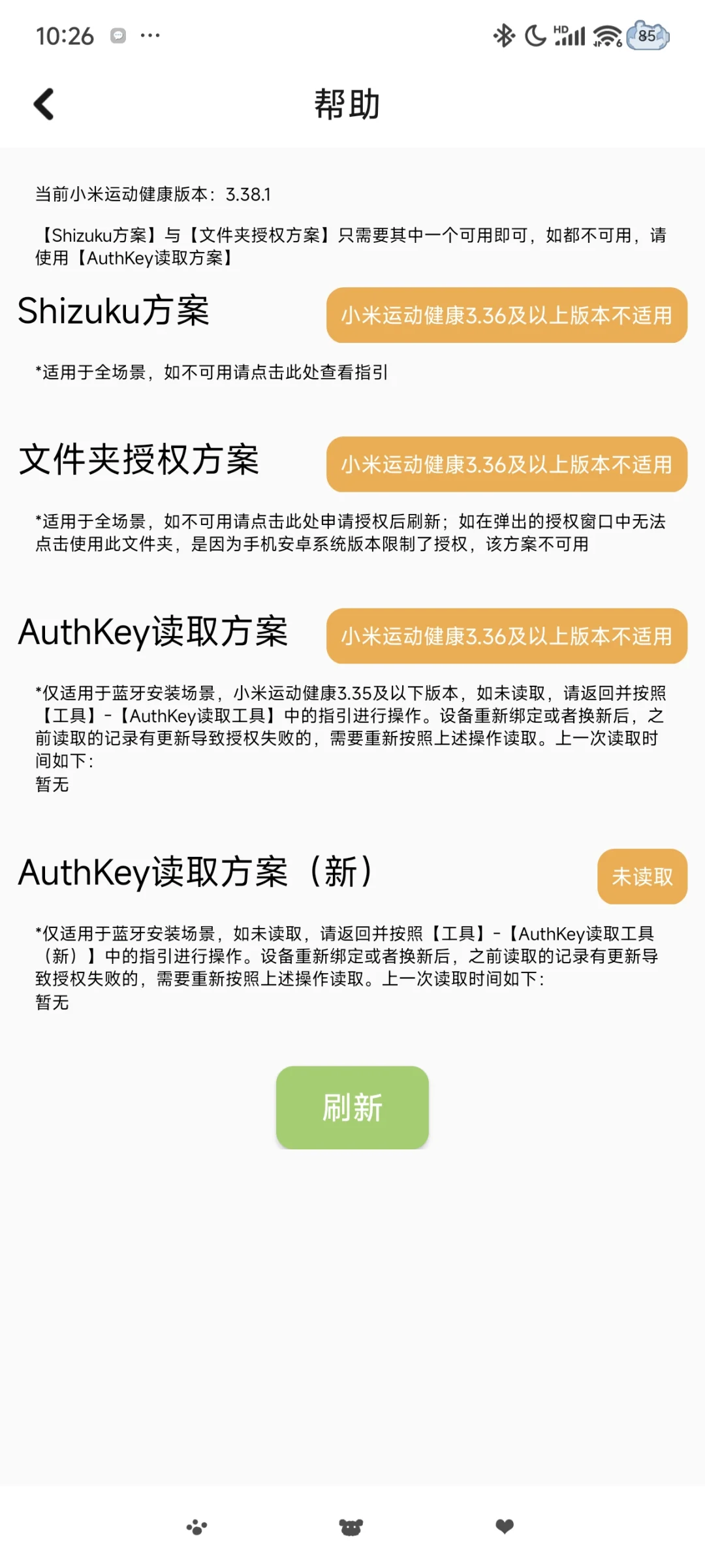Go back using the top-left arrow
Image resolution: width=705 pixels, height=1568 pixels.
point(44,104)
